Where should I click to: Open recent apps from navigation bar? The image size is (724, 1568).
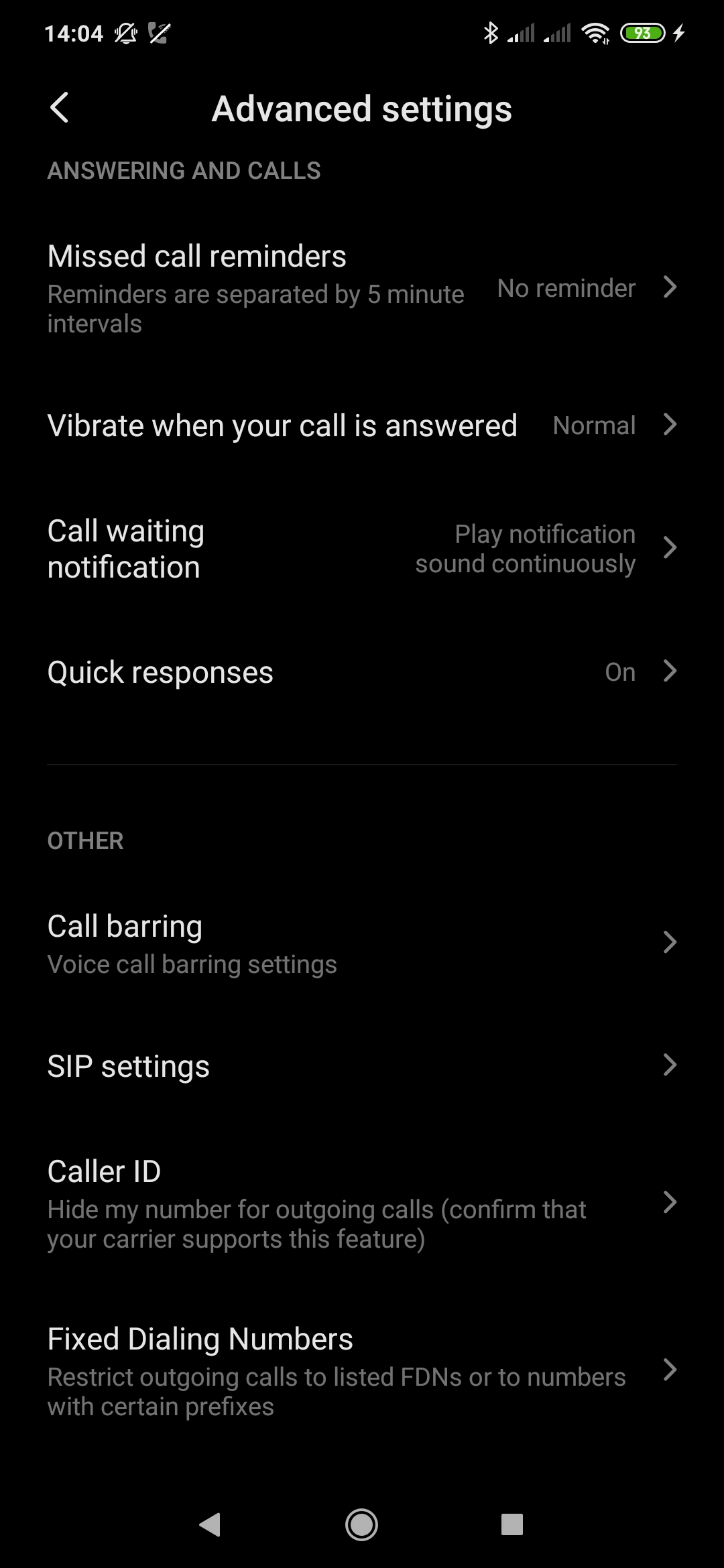tap(511, 1525)
